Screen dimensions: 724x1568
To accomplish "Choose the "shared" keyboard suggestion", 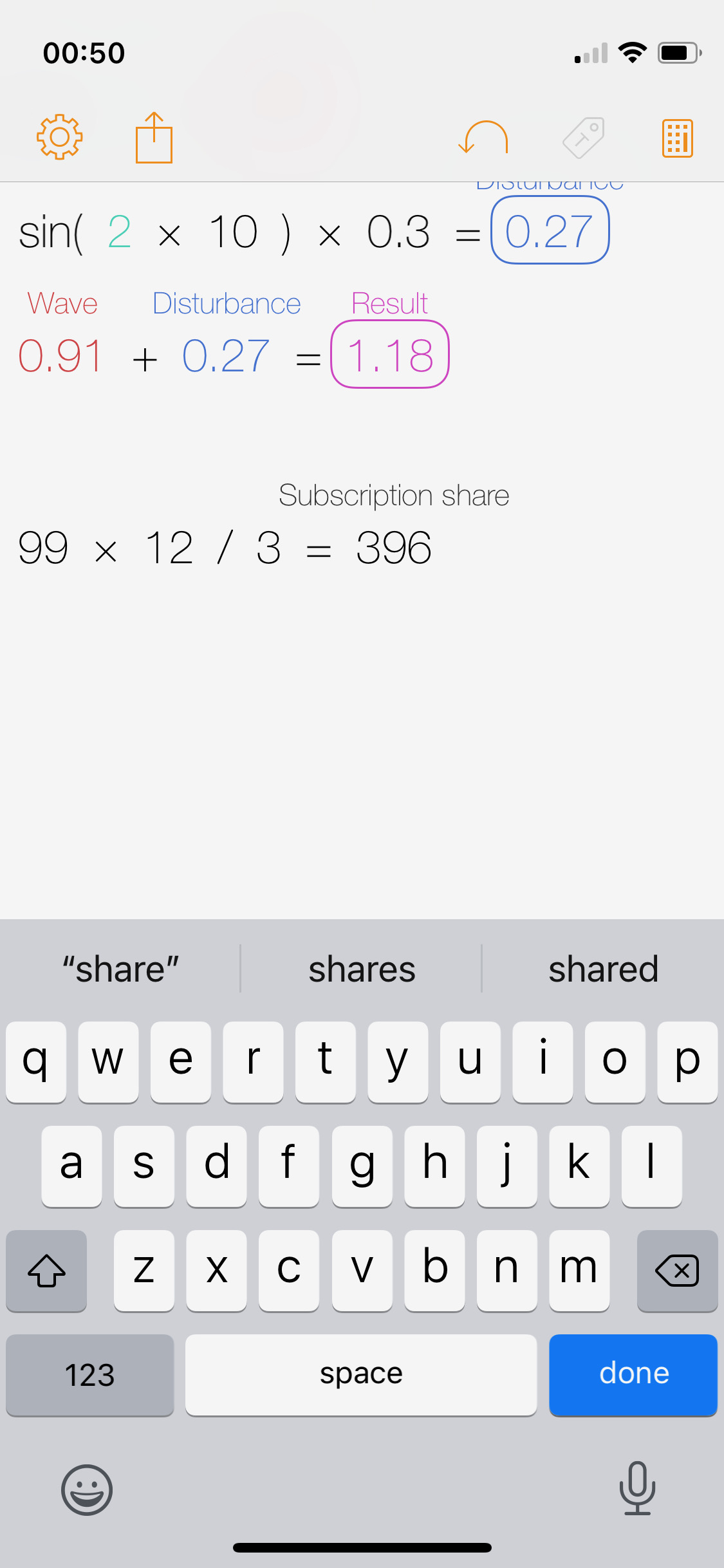I will 603,969.
